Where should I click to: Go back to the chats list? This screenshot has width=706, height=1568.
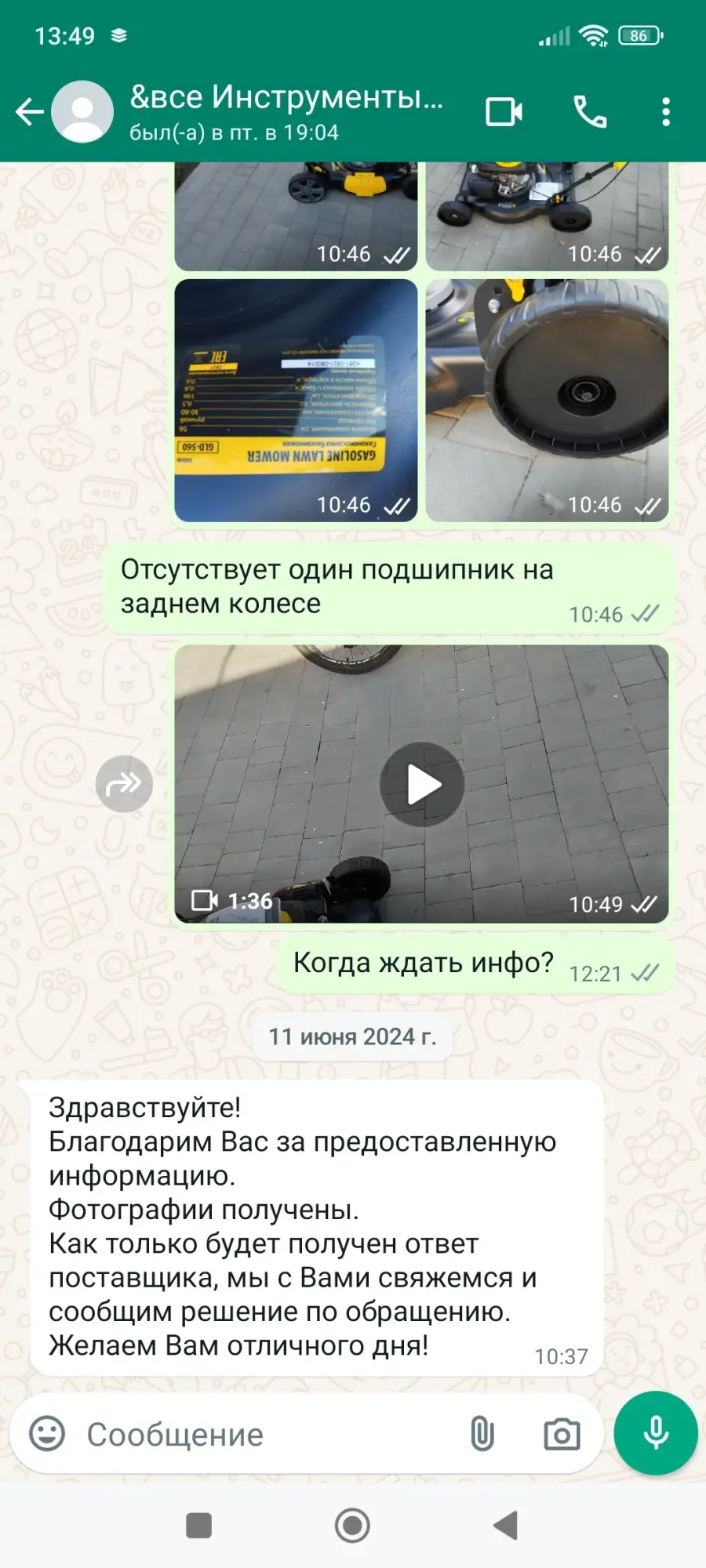tap(30, 112)
